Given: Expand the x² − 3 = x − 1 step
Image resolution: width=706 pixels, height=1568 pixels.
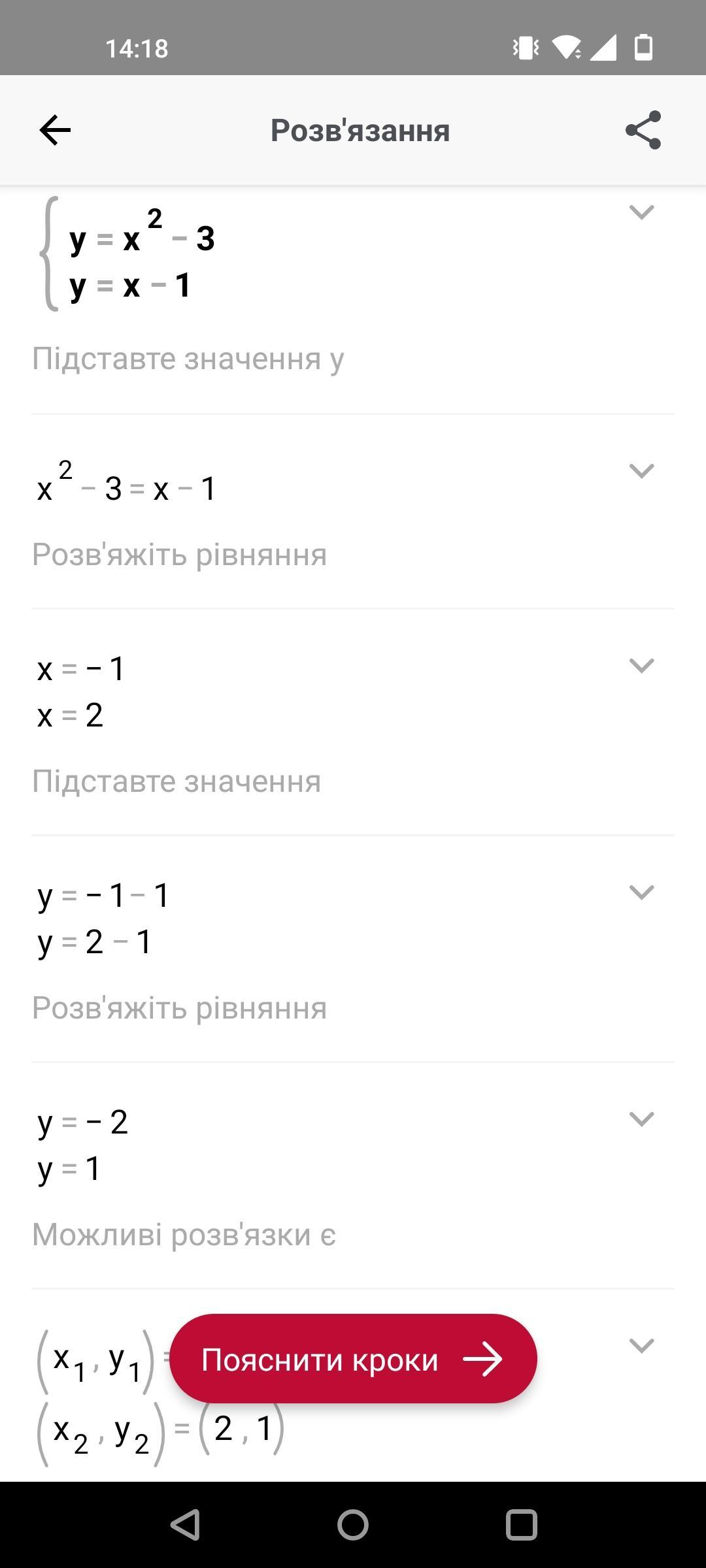Looking at the screenshot, I should [x=641, y=471].
